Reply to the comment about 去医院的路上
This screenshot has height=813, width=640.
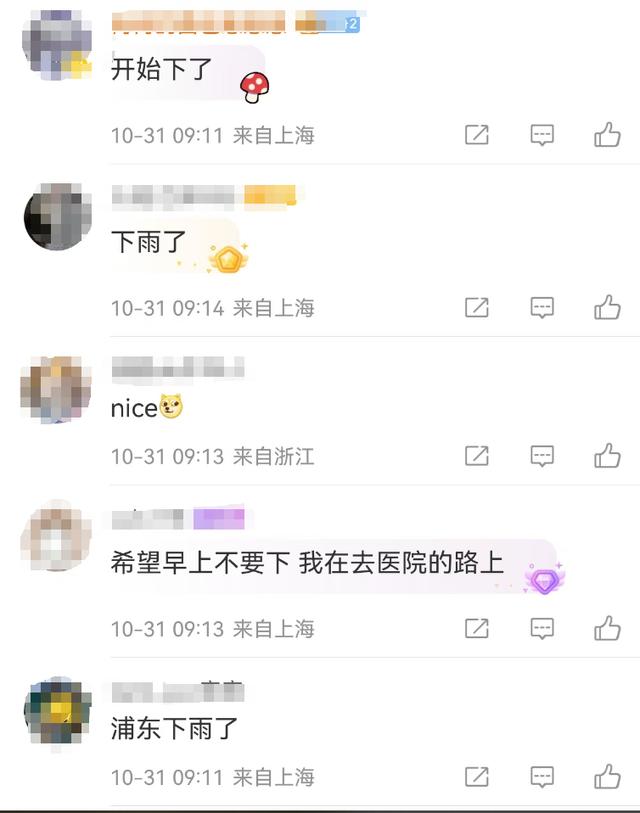542,628
